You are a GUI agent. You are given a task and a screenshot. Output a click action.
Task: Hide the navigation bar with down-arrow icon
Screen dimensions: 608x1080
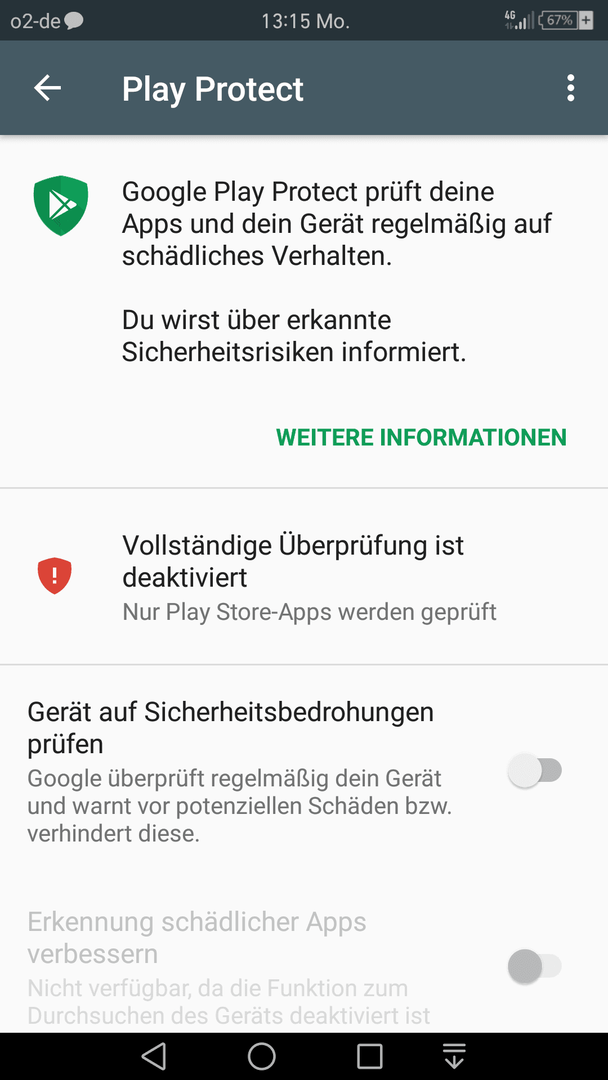click(x=454, y=1055)
